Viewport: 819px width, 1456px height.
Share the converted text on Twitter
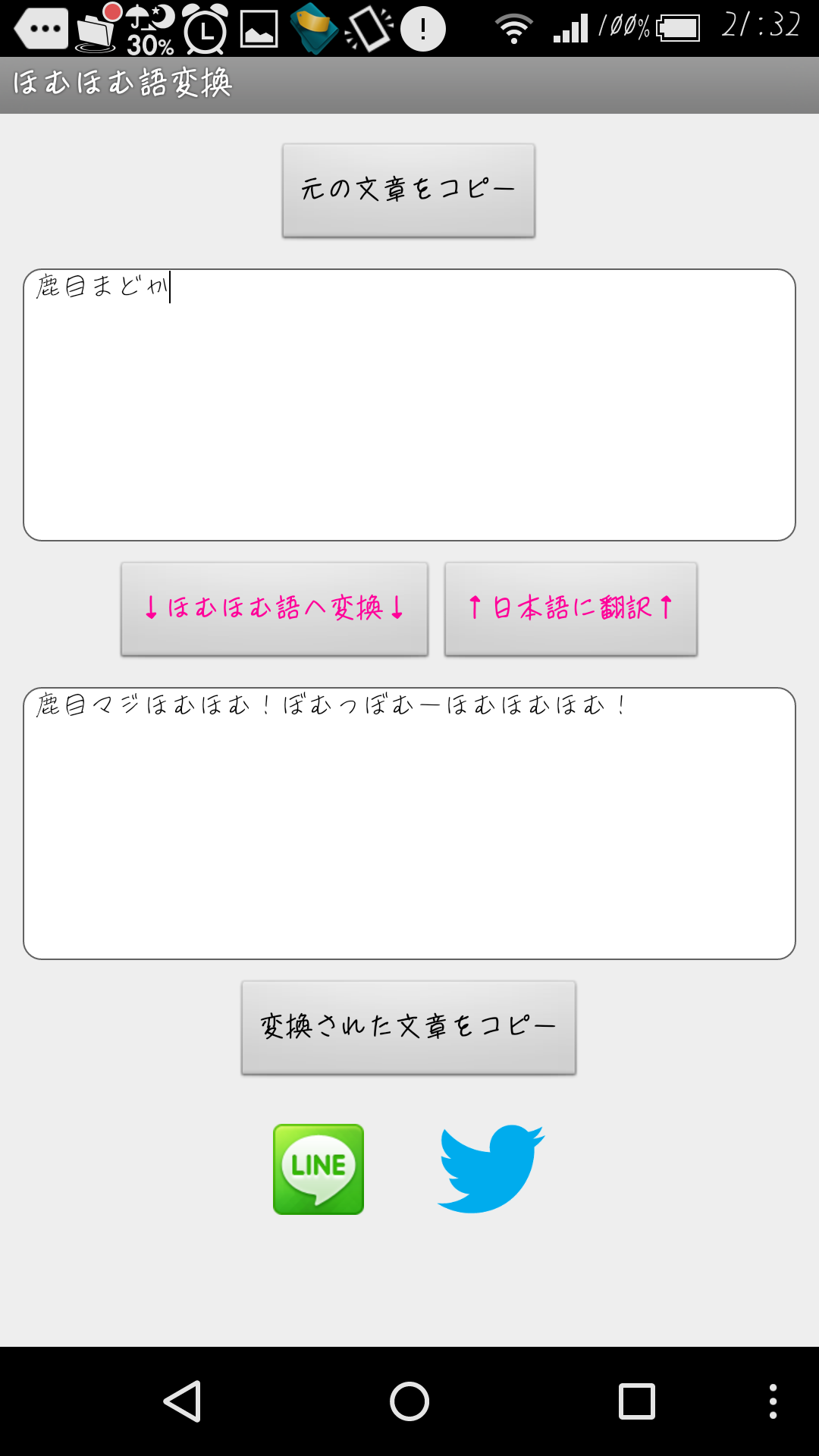point(491,1169)
